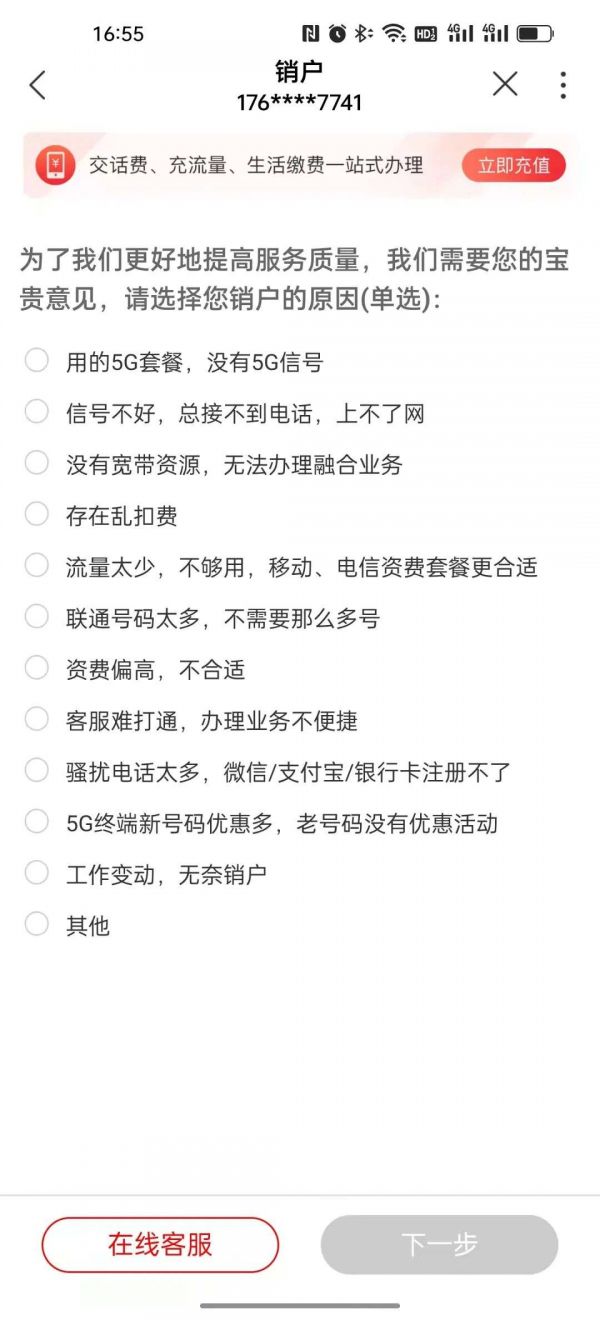Open the three-dot overflow menu
Viewport: 600px width, 1320px height.
click(563, 85)
